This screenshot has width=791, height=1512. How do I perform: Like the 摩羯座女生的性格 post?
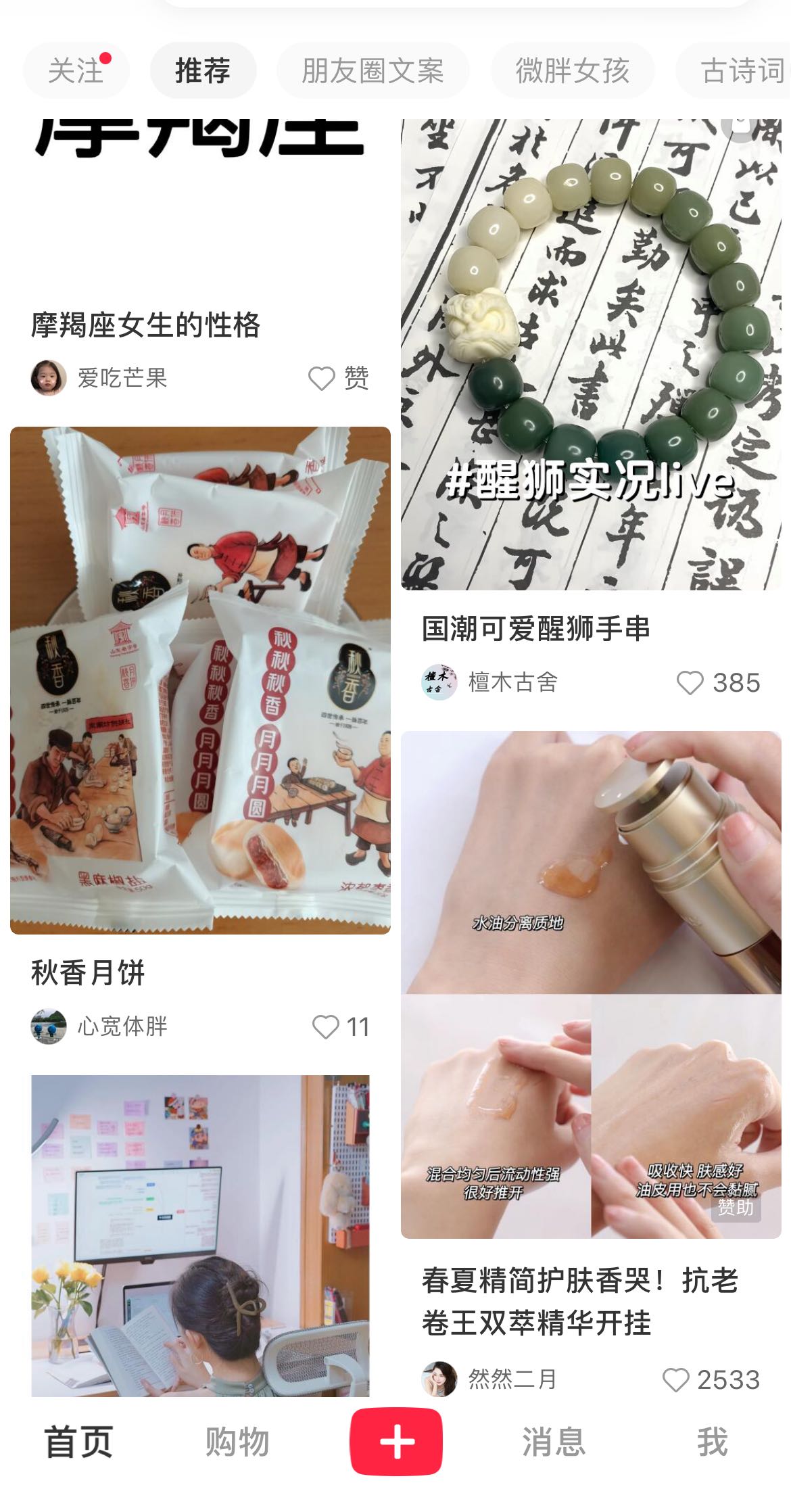[x=322, y=378]
